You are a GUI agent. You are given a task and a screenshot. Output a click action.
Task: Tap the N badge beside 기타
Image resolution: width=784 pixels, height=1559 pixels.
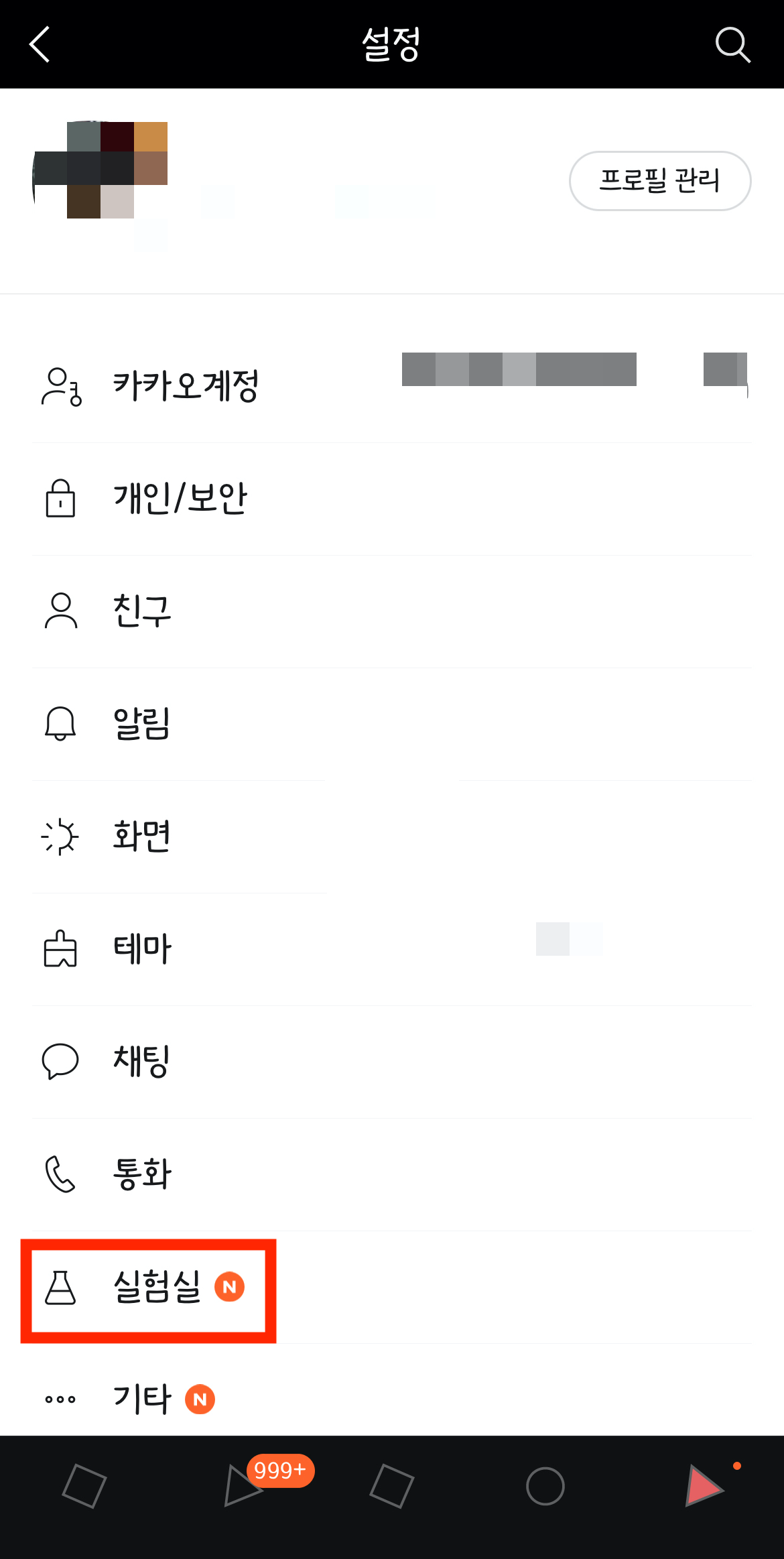coord(200,1399)
